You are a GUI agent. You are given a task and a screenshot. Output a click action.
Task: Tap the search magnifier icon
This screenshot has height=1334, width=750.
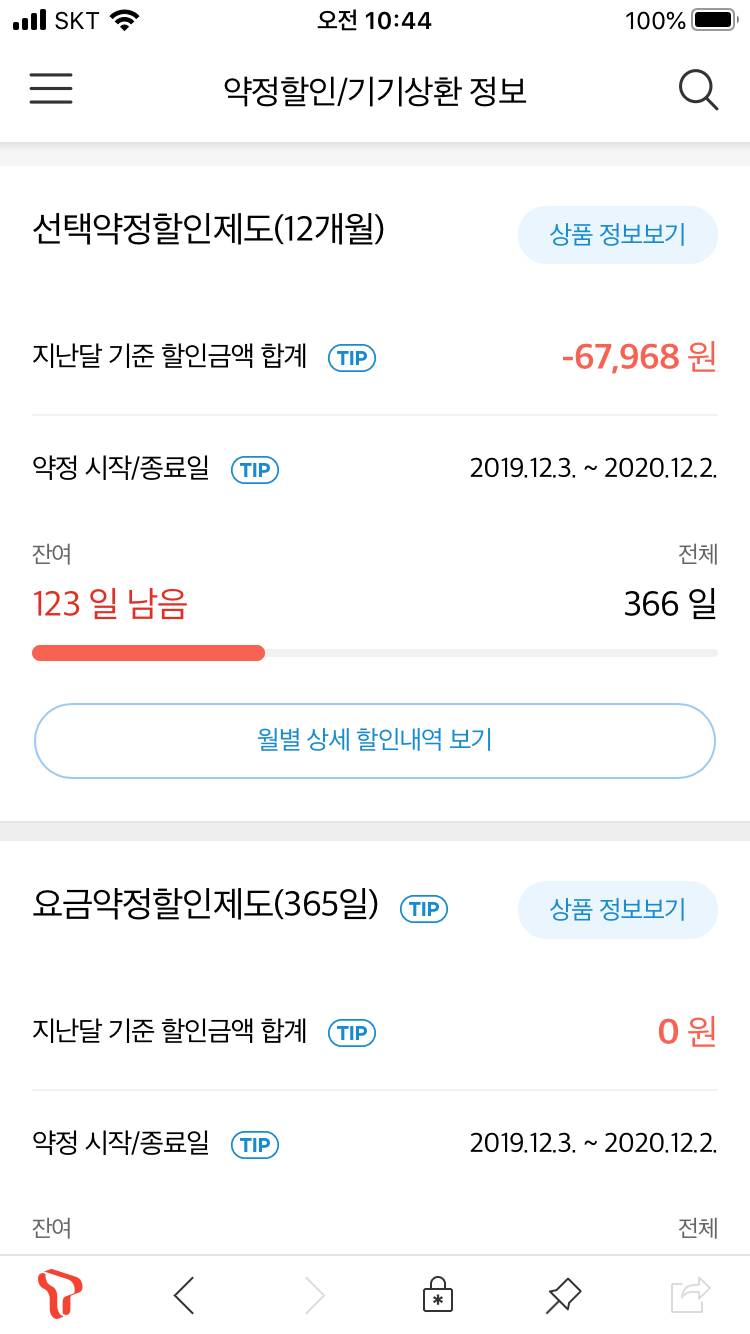(x=698, y=90)
